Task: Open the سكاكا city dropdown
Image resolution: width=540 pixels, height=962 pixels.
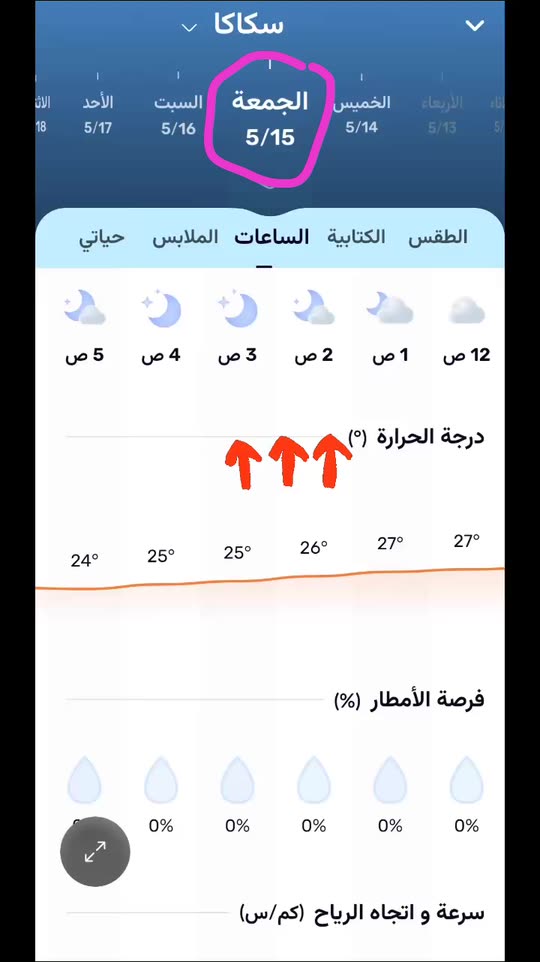Action: (233, 25)
